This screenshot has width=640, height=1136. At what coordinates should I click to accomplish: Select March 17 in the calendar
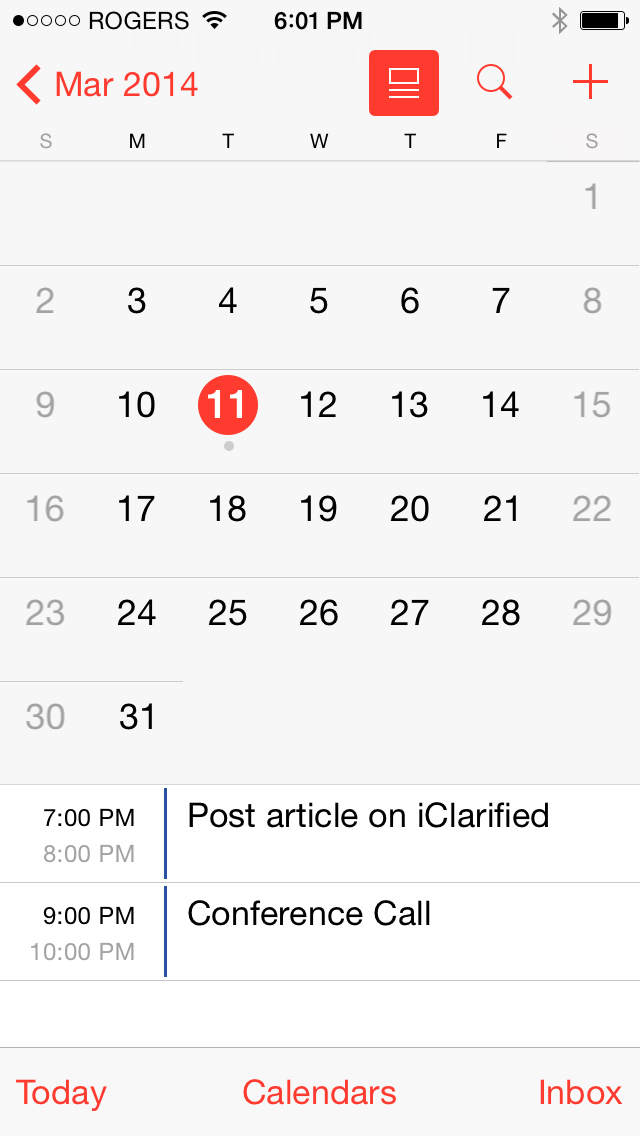[137, 509]
